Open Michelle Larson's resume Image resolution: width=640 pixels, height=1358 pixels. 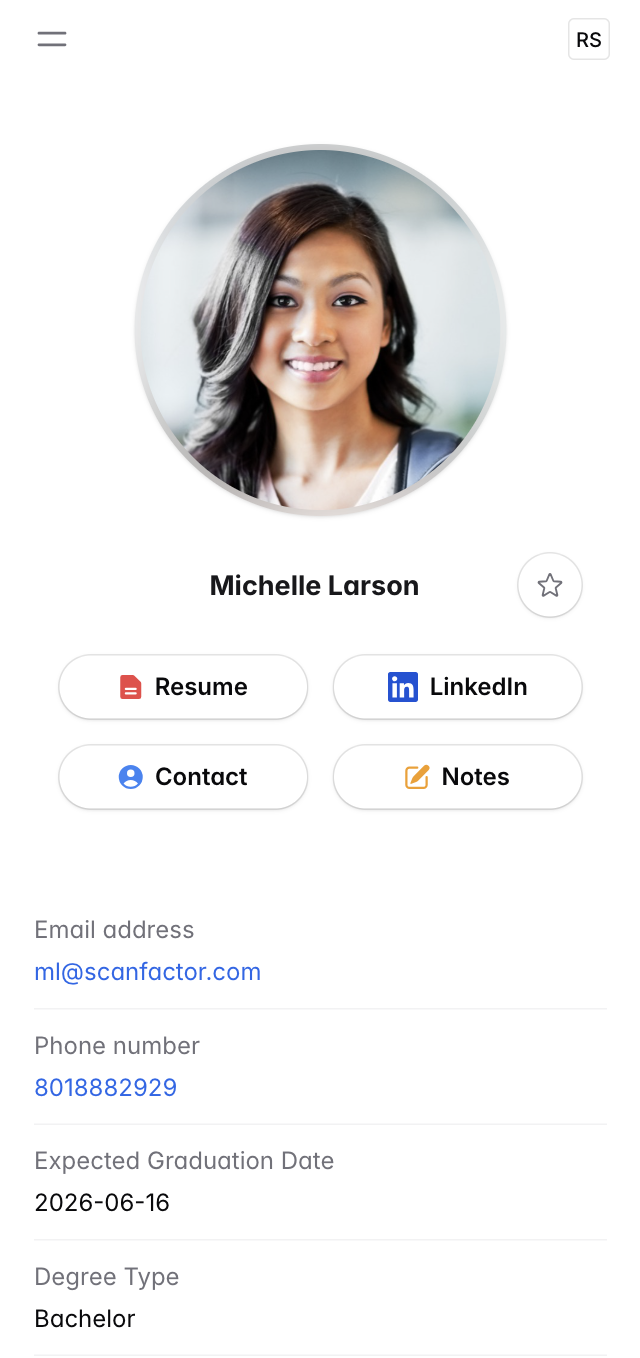(x=183, y=687)
